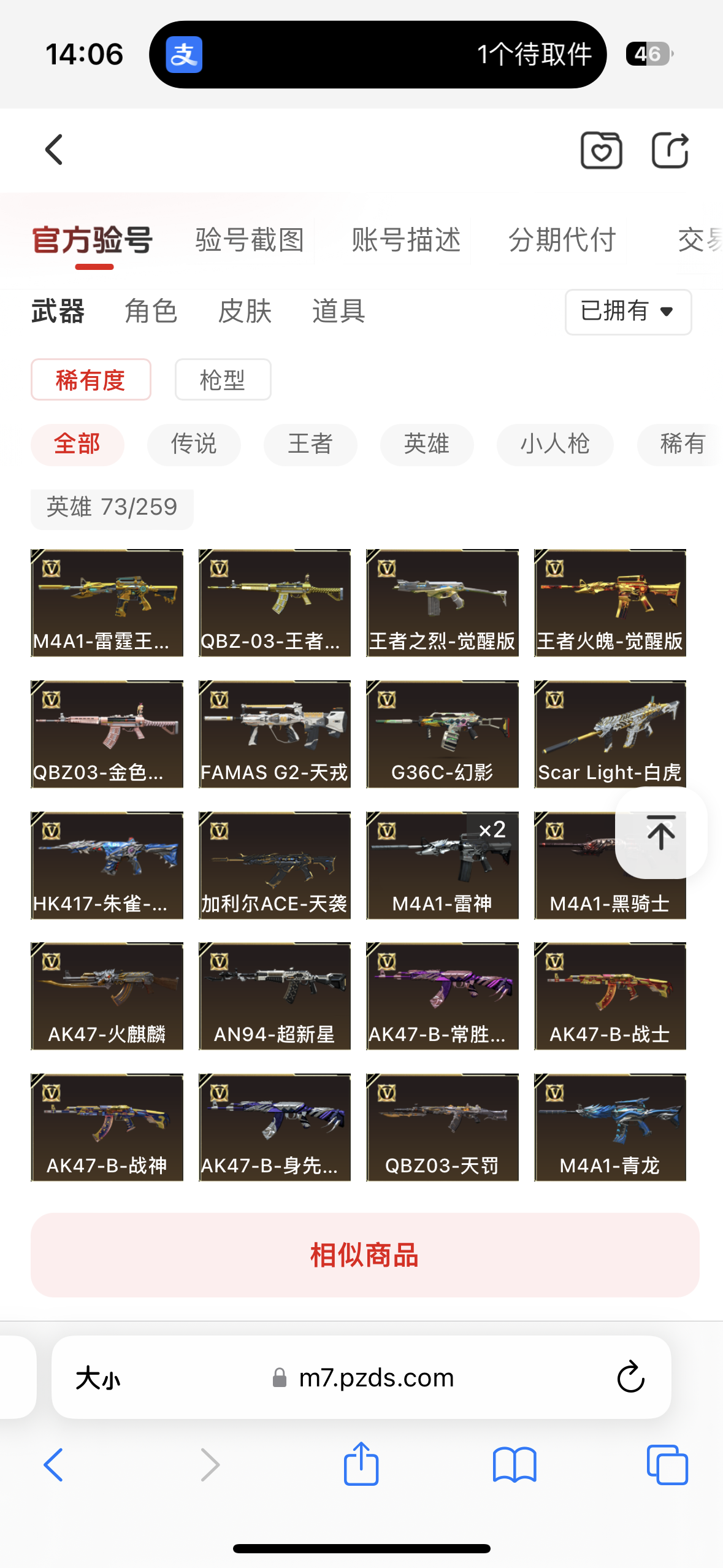Filter weapons by 传说 rarity
The width and height of the screenshot is (723, 1568).
[194, 444]
